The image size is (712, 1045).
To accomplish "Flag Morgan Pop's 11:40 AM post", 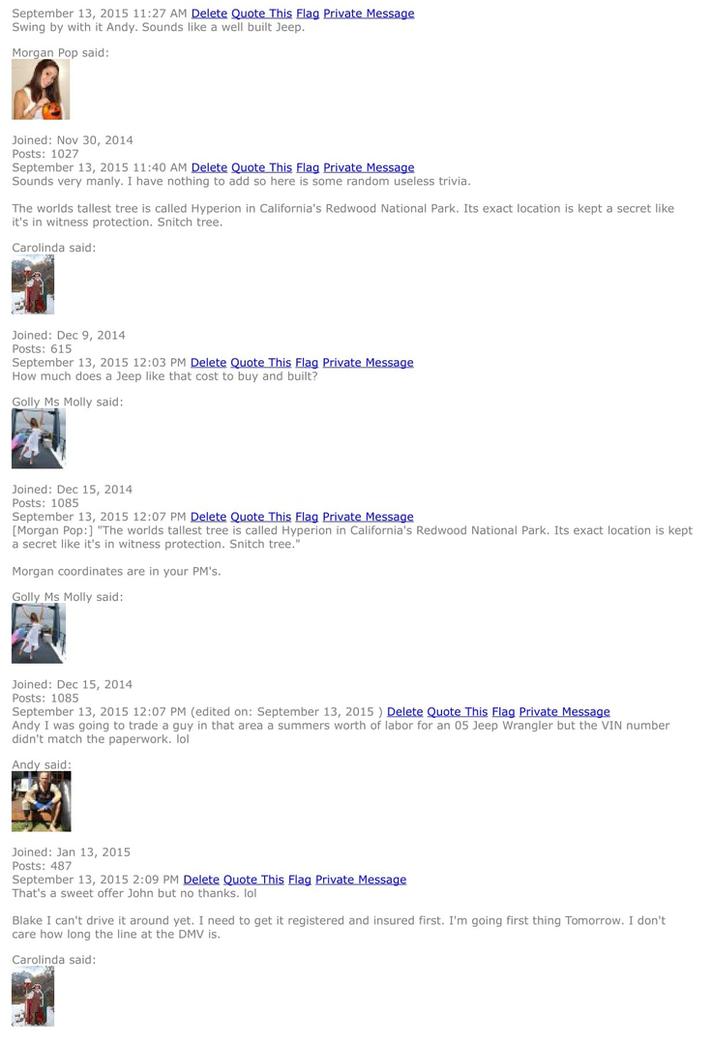I will [307, 167].
